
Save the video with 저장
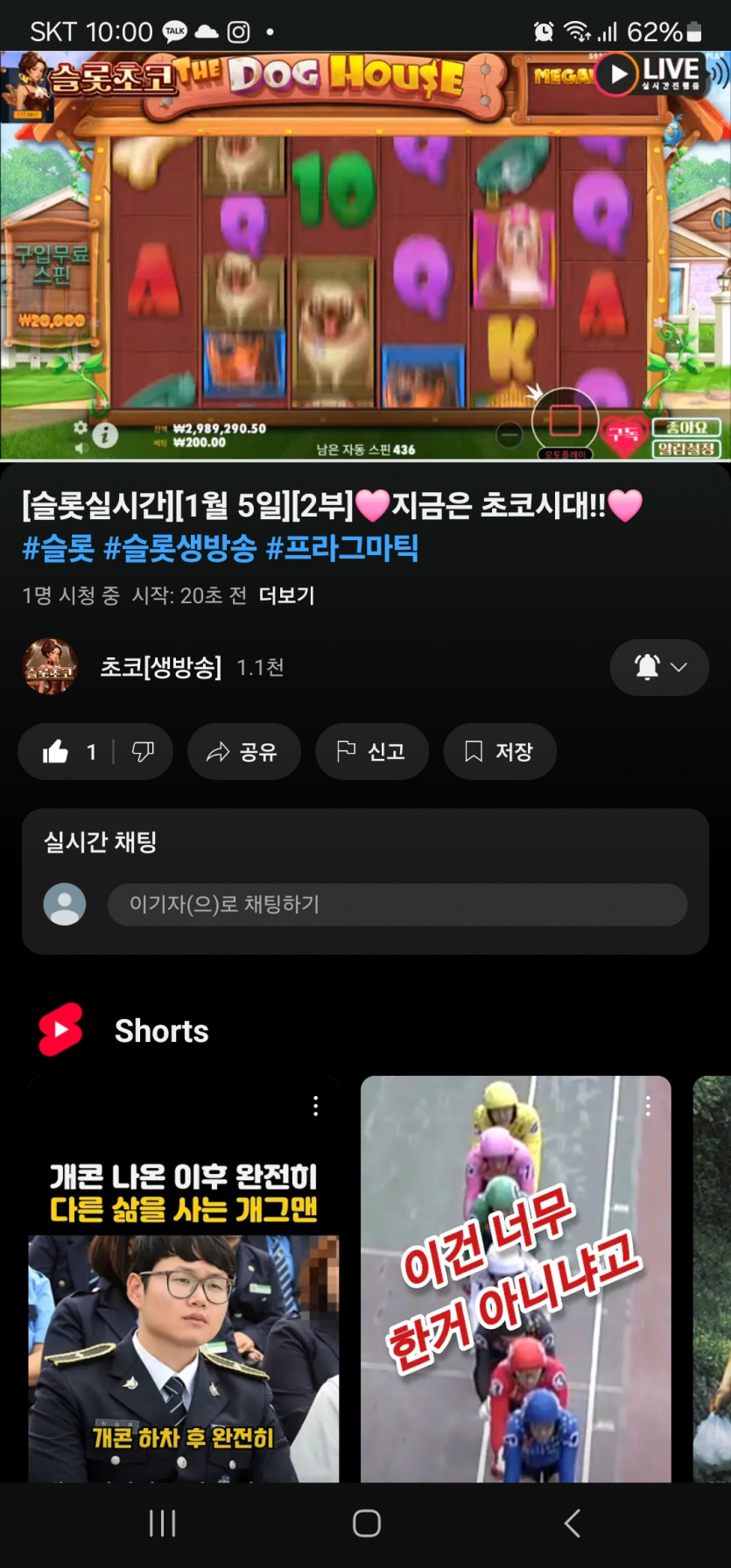[x=499, y=751]
